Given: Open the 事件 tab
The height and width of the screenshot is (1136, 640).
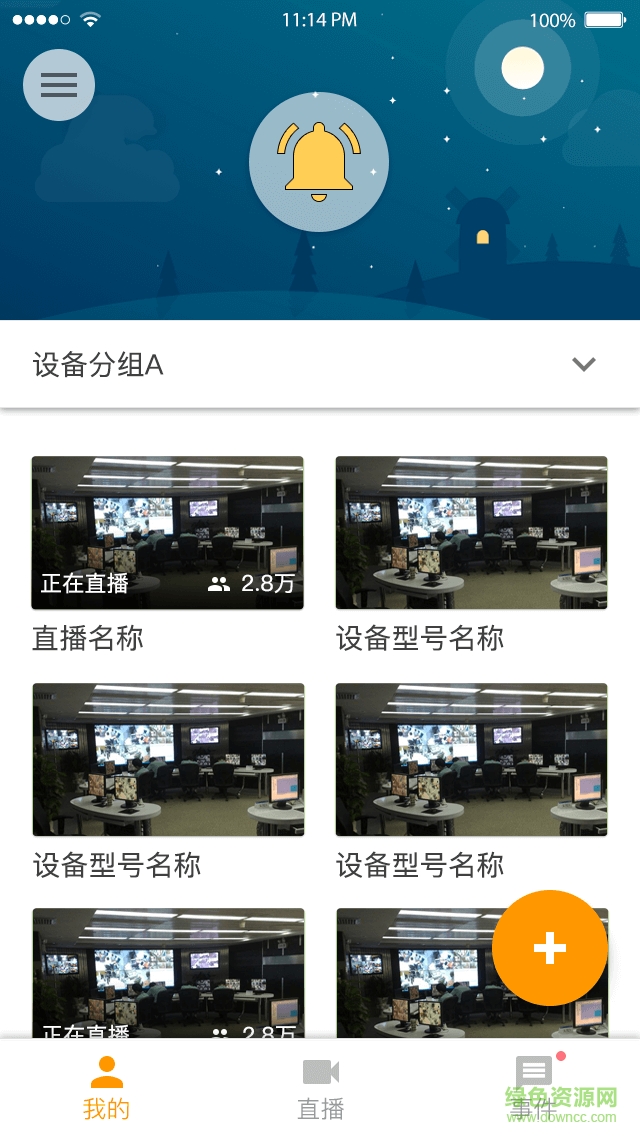Looking at the screenshot, I should point(534,1087).
